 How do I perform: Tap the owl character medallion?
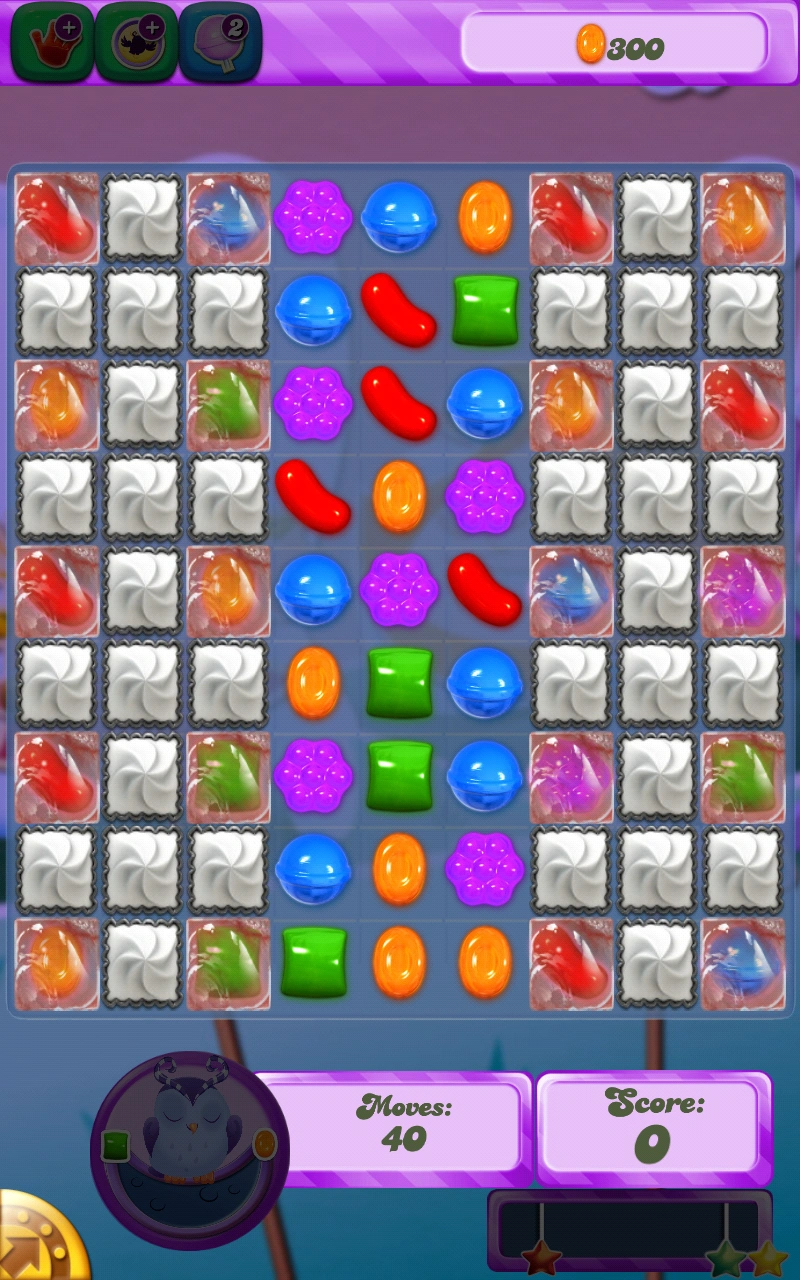pos(190,1150)
